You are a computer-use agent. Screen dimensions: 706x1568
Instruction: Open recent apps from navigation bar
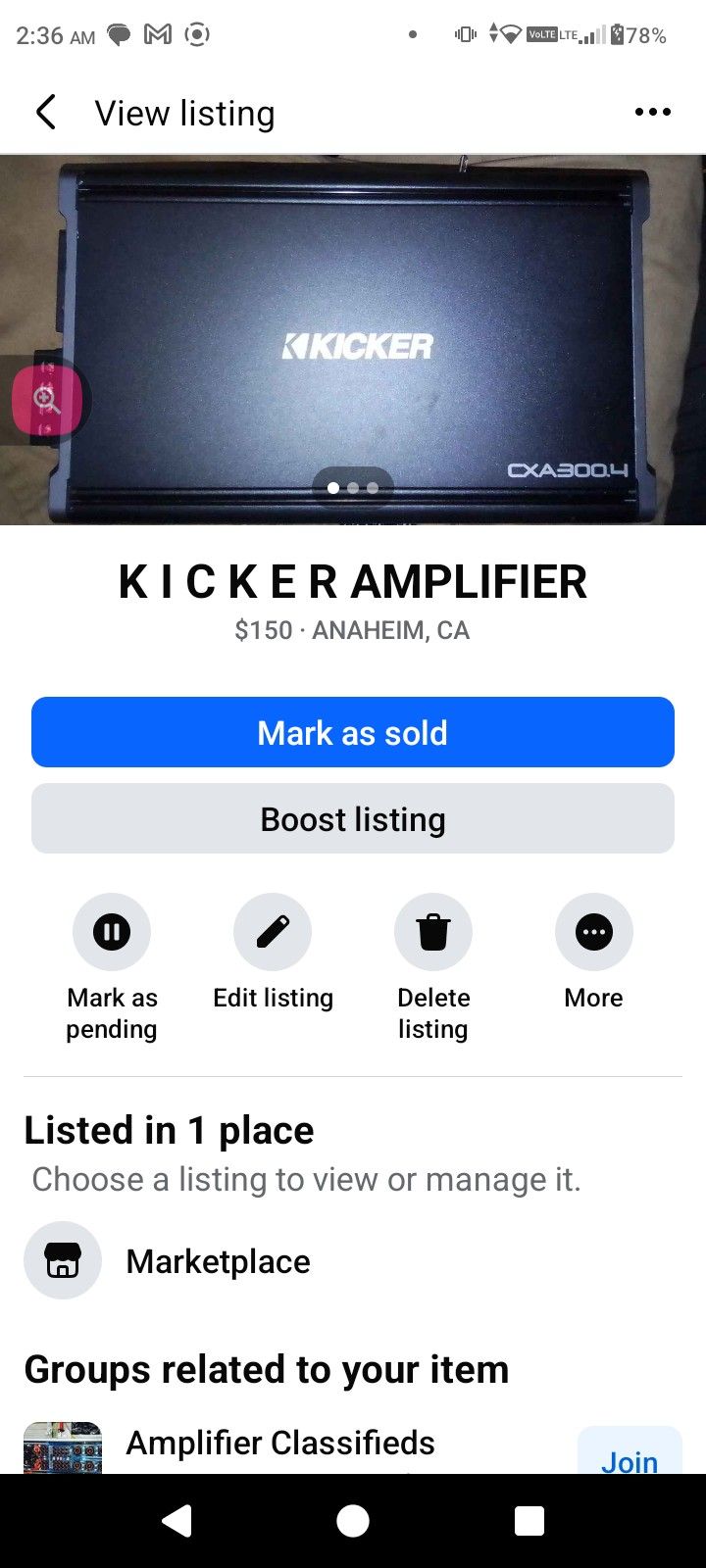point(529,1521)
